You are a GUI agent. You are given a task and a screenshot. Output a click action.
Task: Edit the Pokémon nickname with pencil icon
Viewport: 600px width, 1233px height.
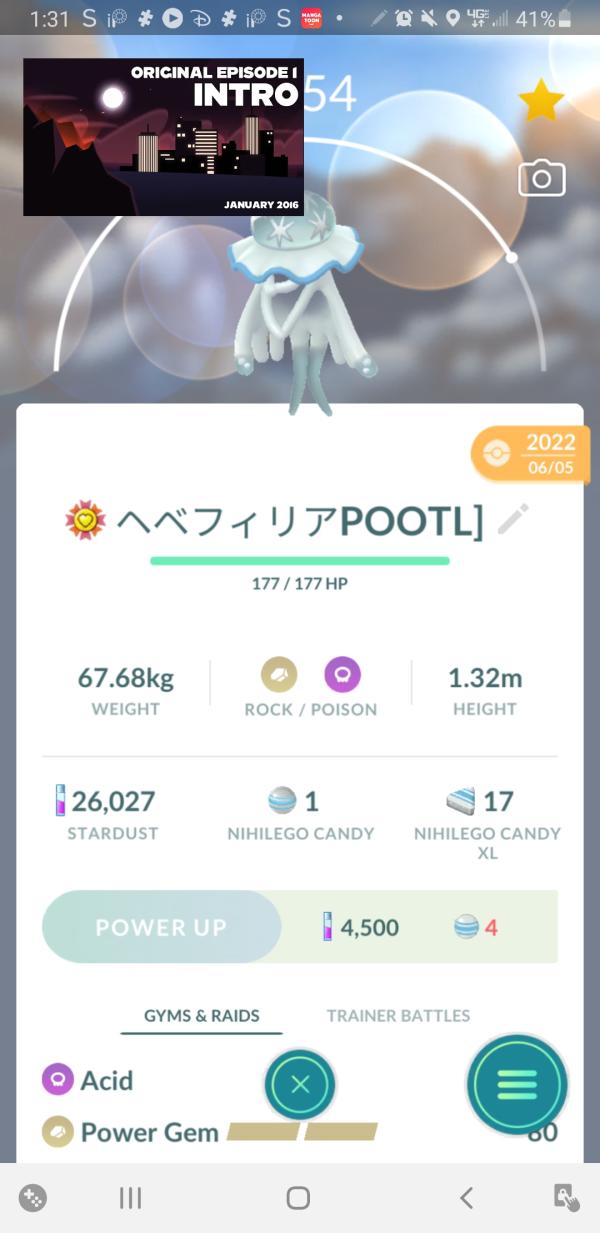tap(513, 519)
